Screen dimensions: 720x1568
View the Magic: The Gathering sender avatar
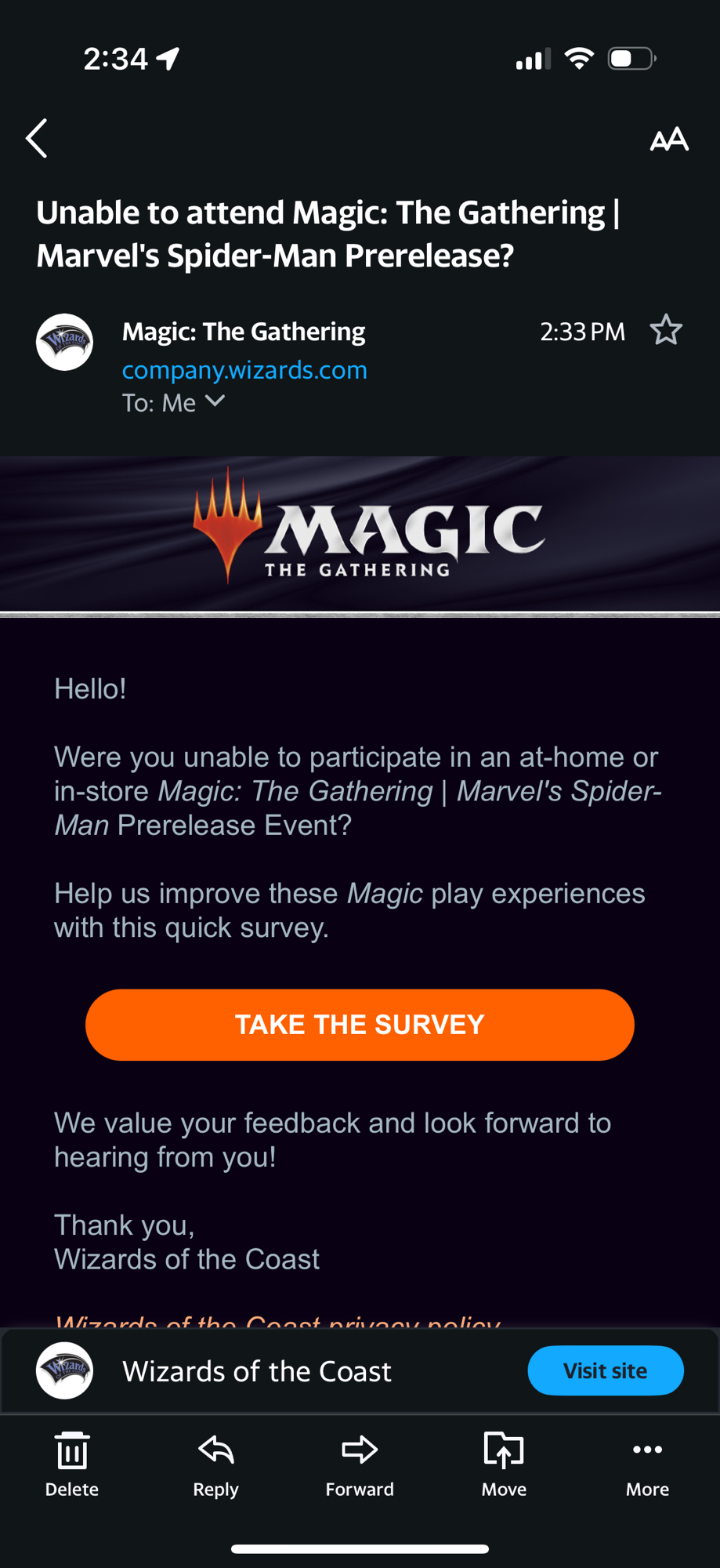[65, 343]
